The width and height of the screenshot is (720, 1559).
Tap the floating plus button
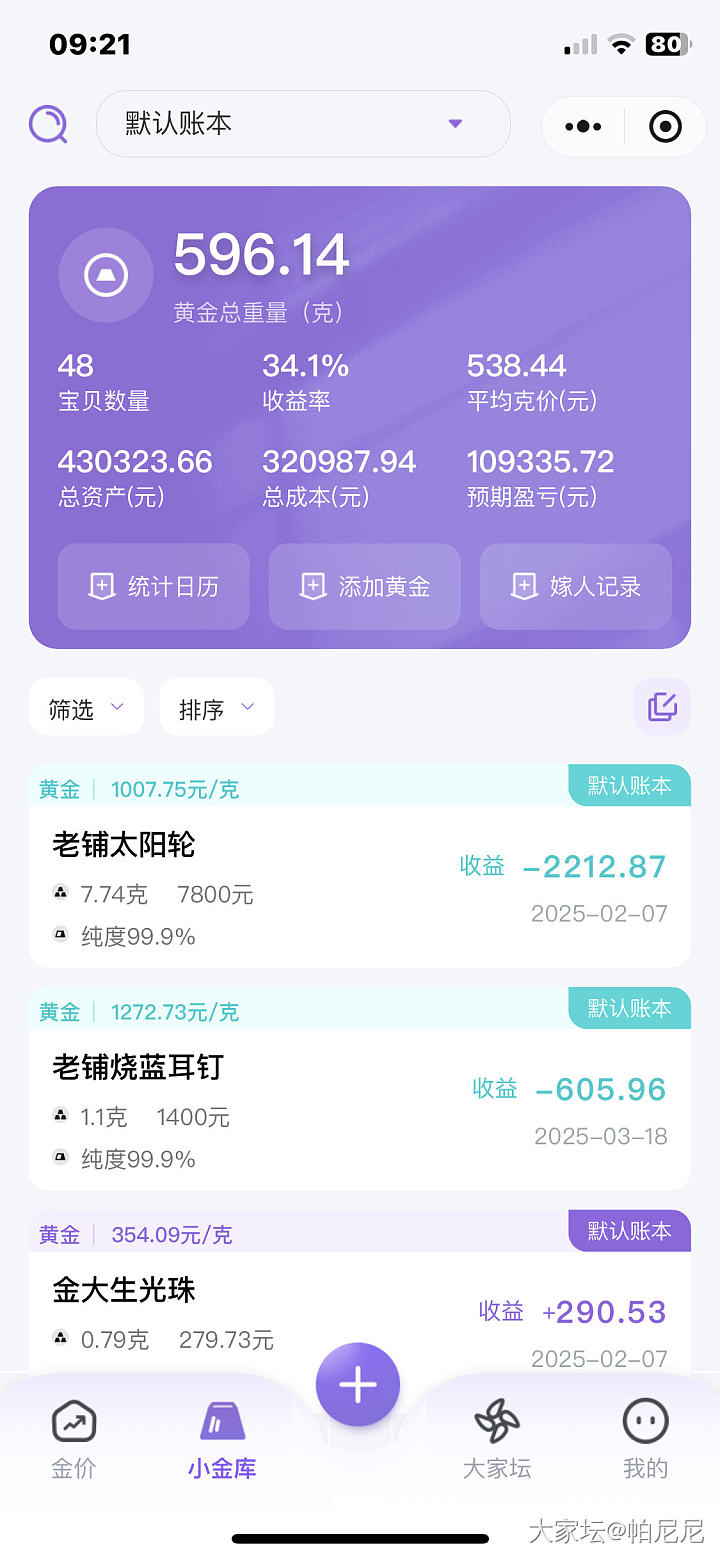[358, 1385]
